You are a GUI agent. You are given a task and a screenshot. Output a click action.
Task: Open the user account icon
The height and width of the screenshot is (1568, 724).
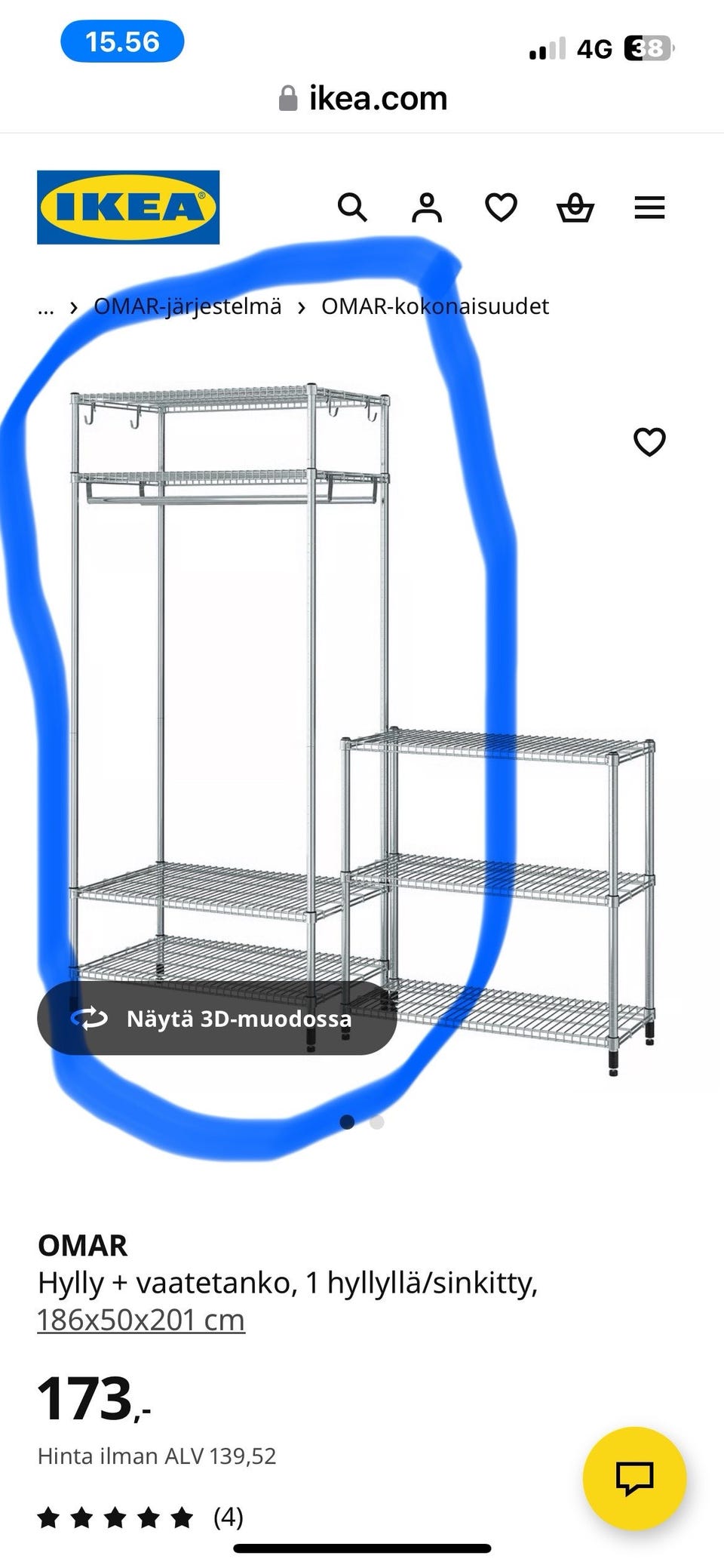pyautogui.click(x=427, y=208)
